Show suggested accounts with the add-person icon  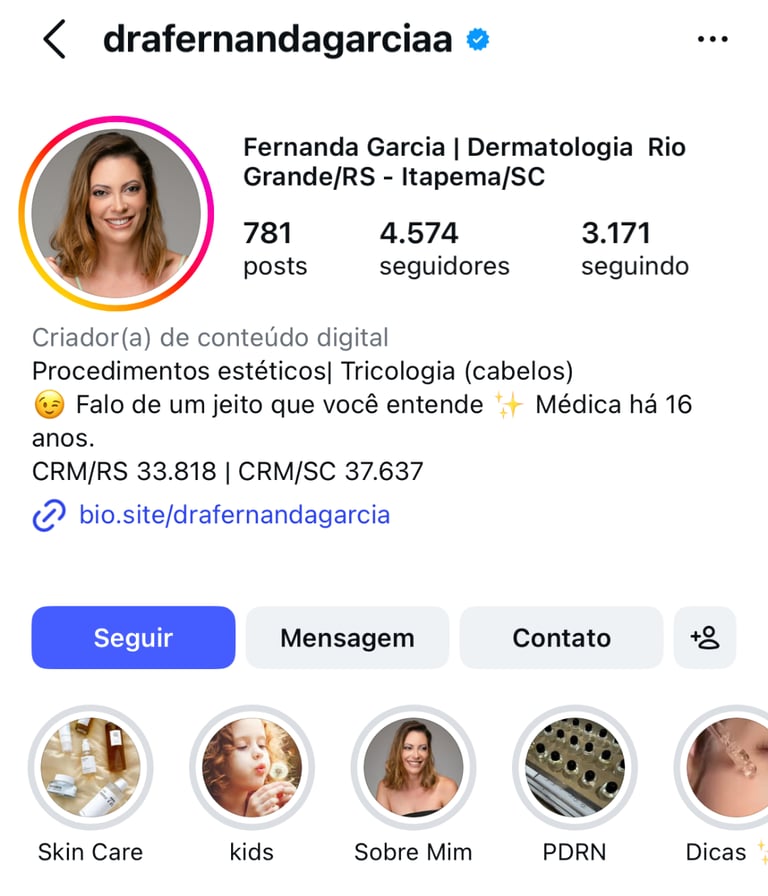705,637
